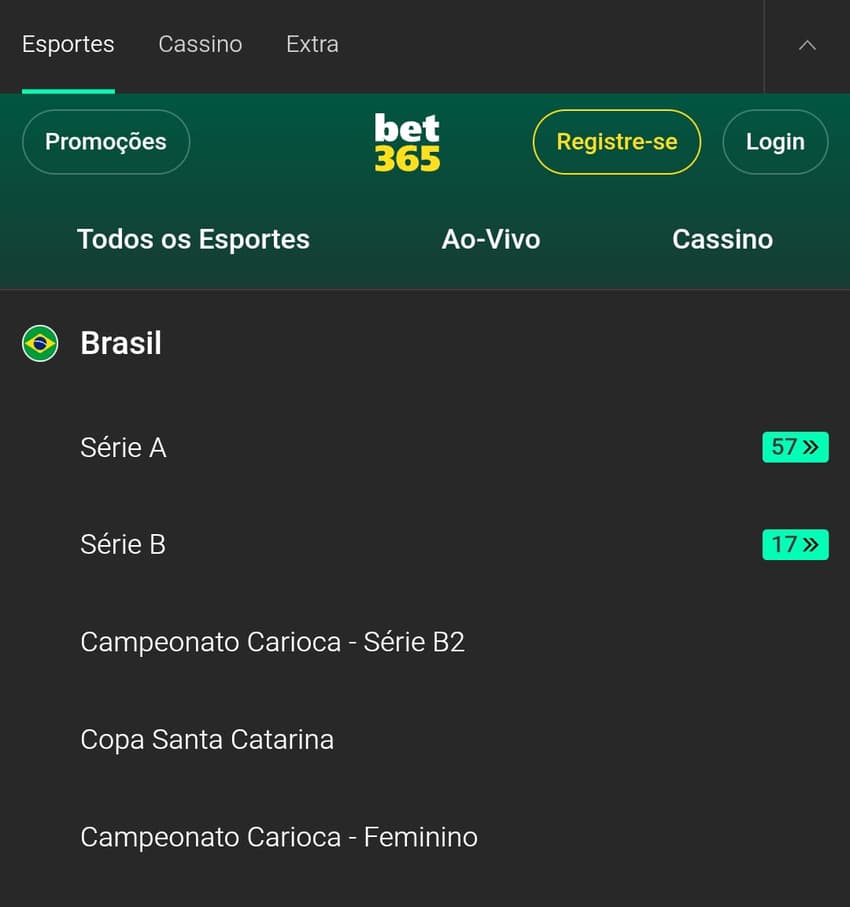Image resolution: width=850 pixels, height=907 pixels.
Task: Collapse the header using the up chevron
Action: pos(807,44)
